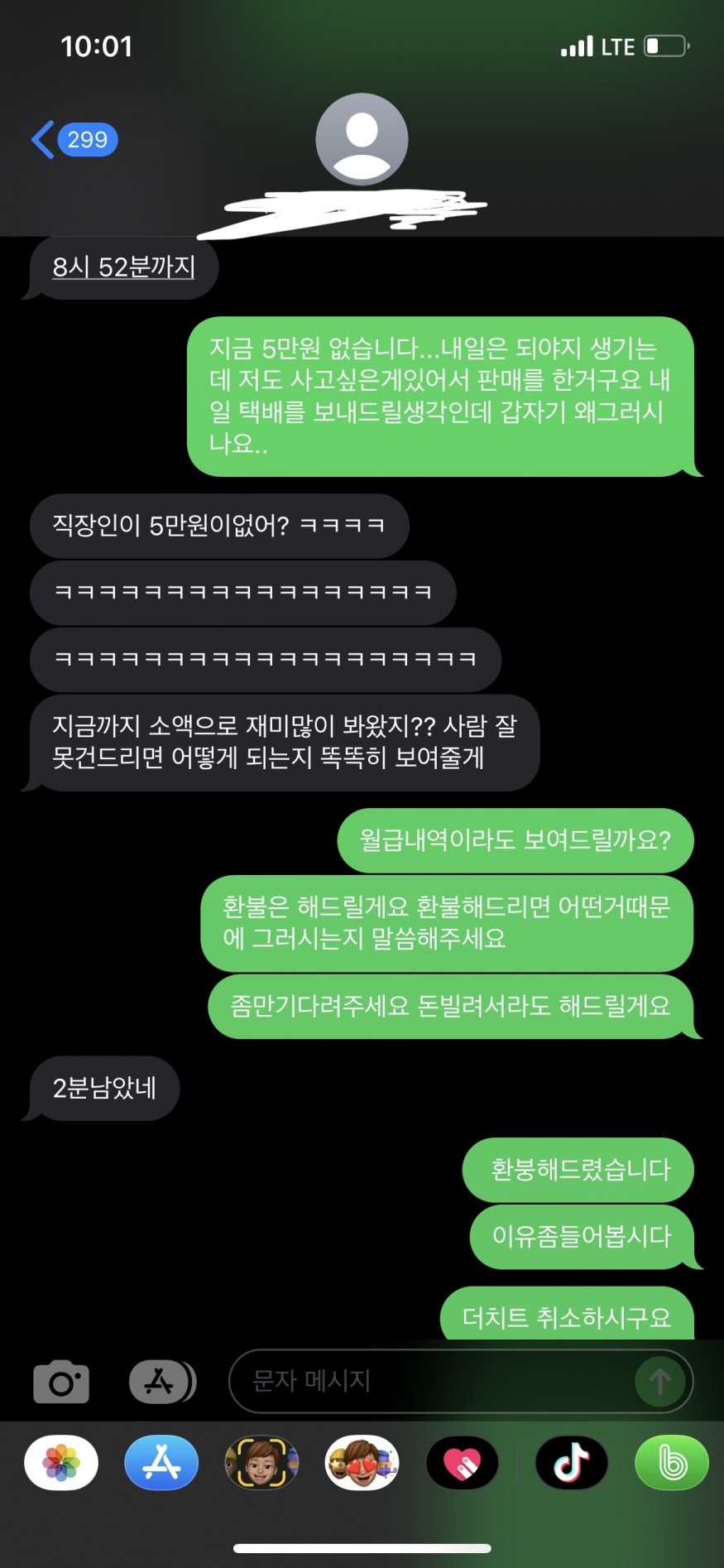Toggle the iMessage apps drawer button

(162, 1381)
